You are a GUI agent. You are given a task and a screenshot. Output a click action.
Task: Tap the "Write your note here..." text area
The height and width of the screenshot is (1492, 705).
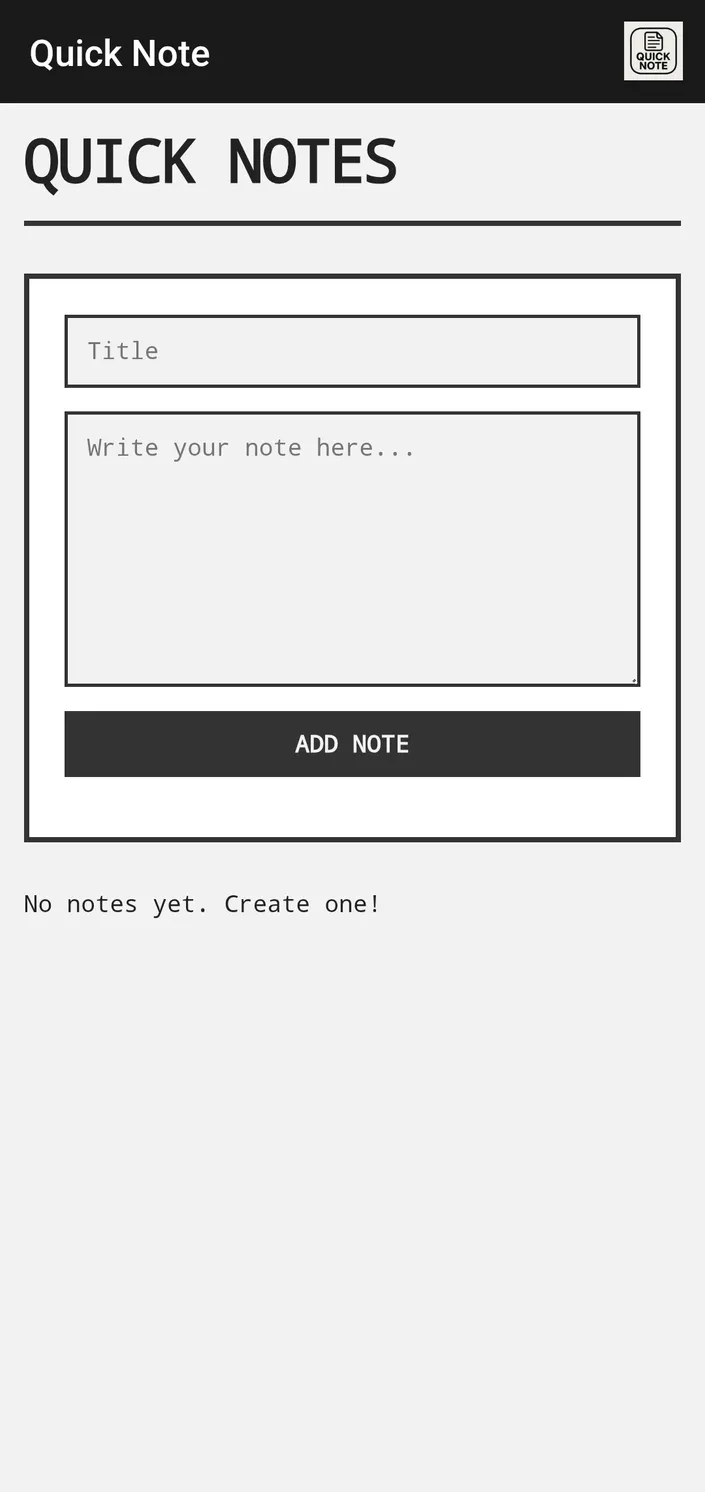(352, 549)
